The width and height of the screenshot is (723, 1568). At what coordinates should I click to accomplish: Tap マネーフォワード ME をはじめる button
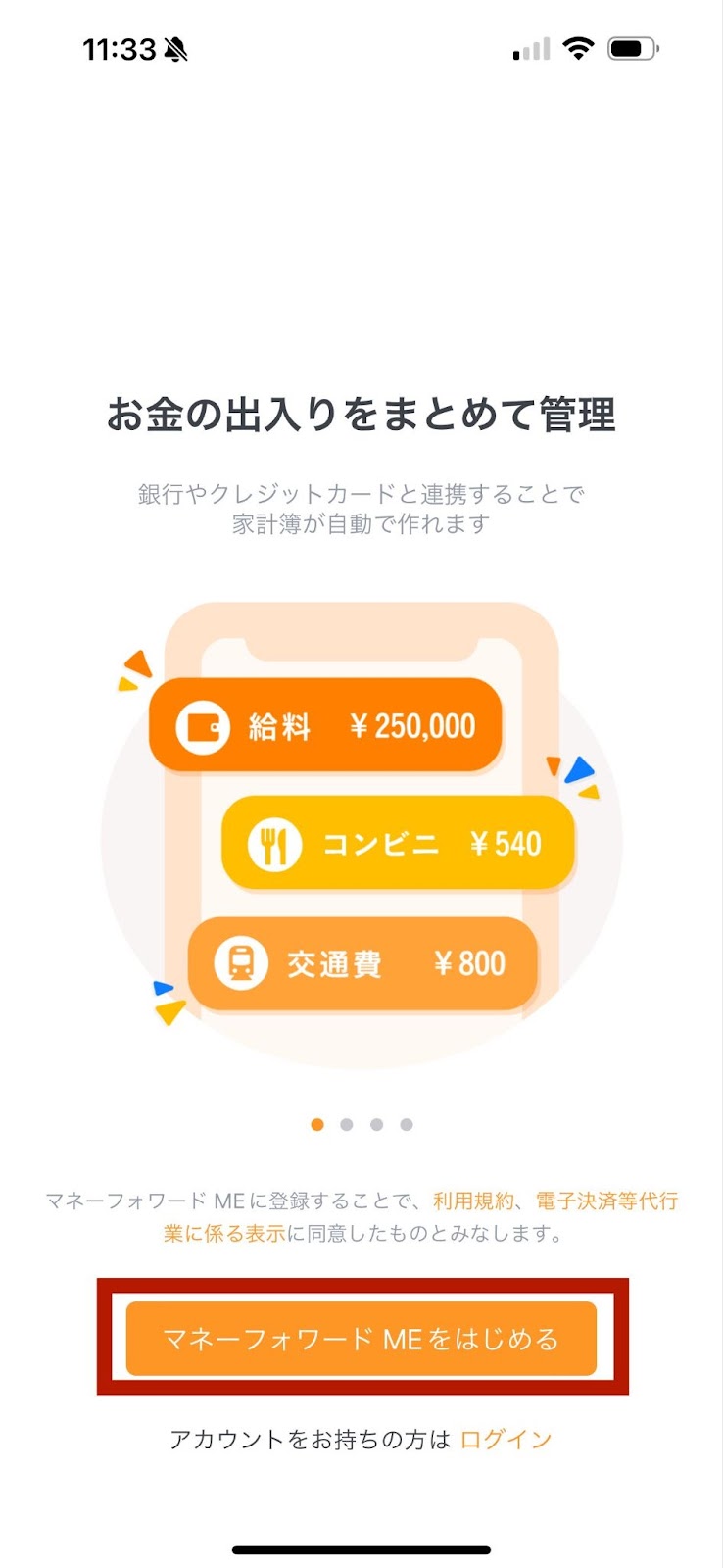[361, 1338]
